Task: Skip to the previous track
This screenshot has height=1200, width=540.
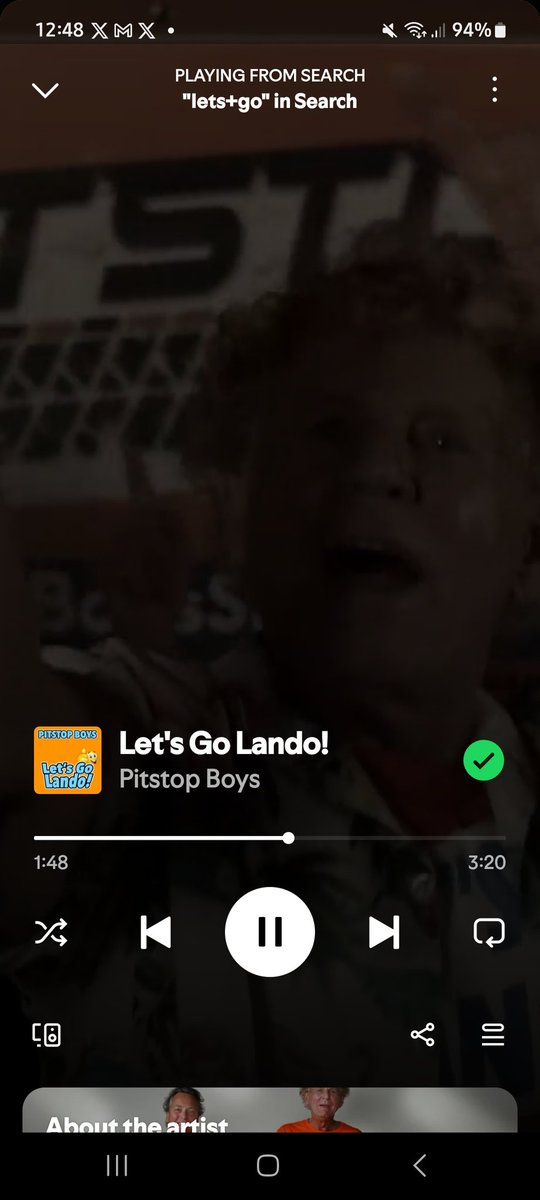Action: click(x=155, y=932)
